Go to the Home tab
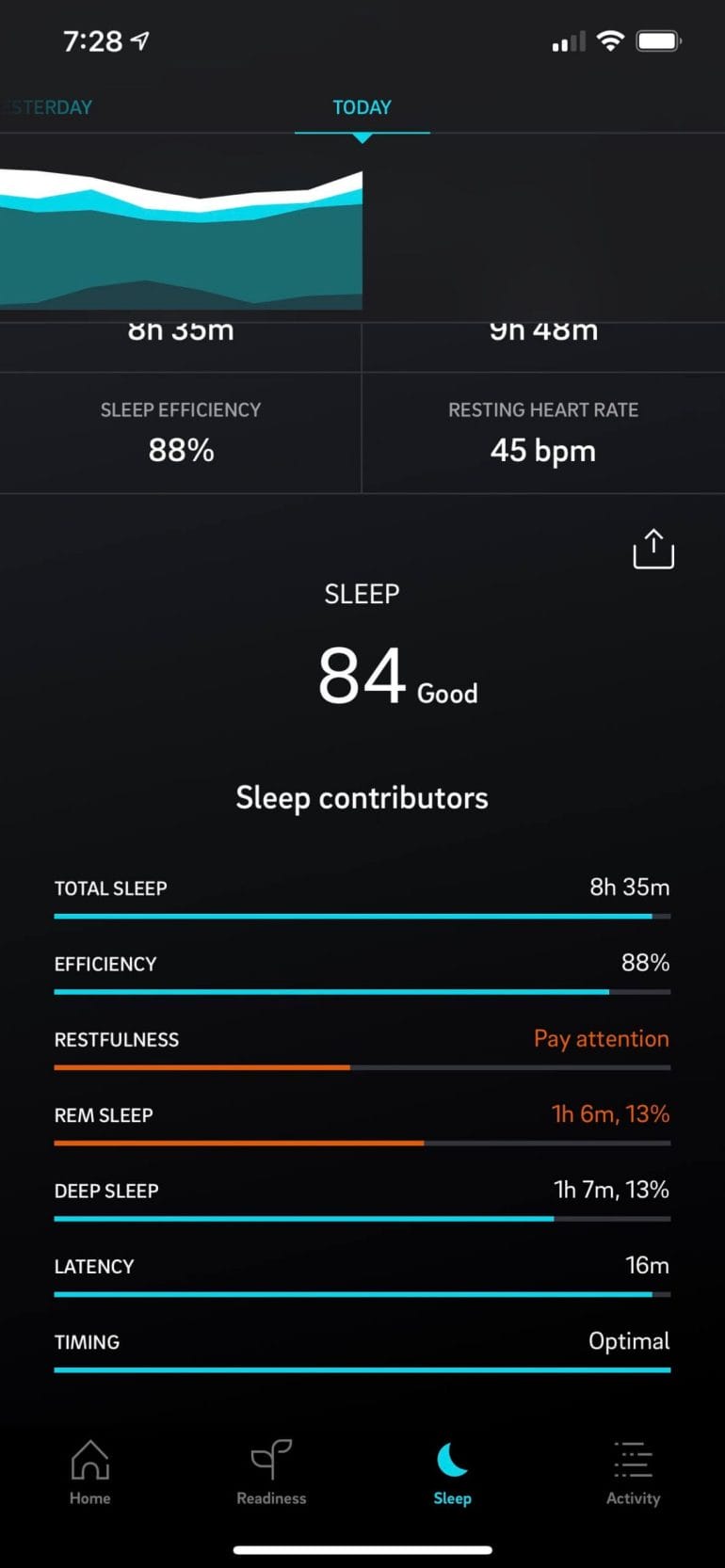Image resolution: width=725 pixels, height=1568 pixels. tap(90, 1472)
